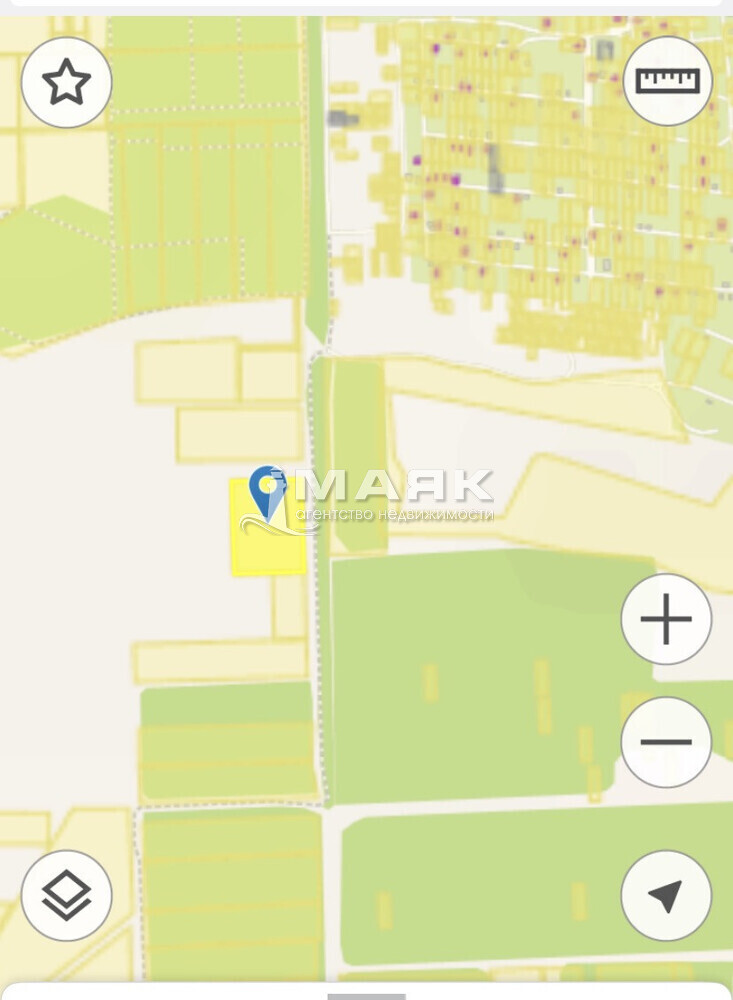Open favorites with the star button

click(66, 82)
